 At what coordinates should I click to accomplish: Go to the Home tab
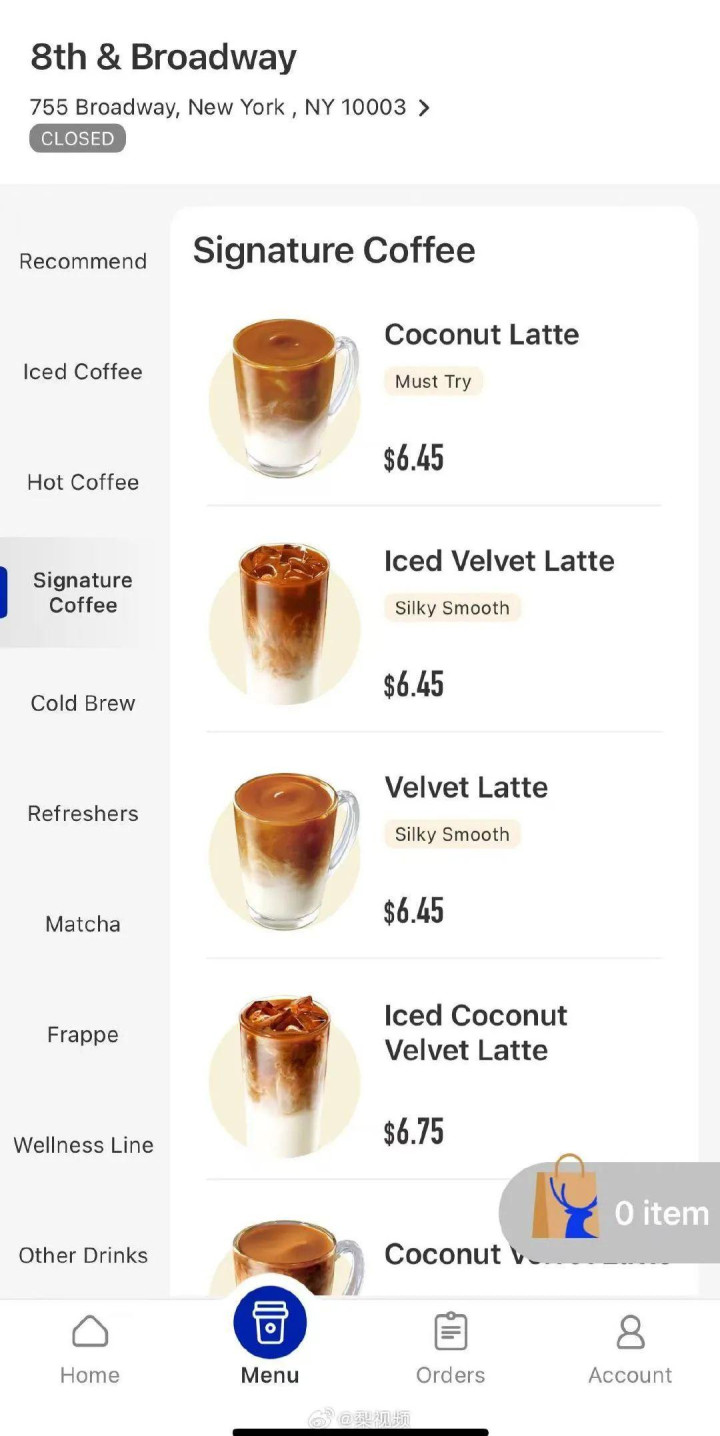(90, 1348)
